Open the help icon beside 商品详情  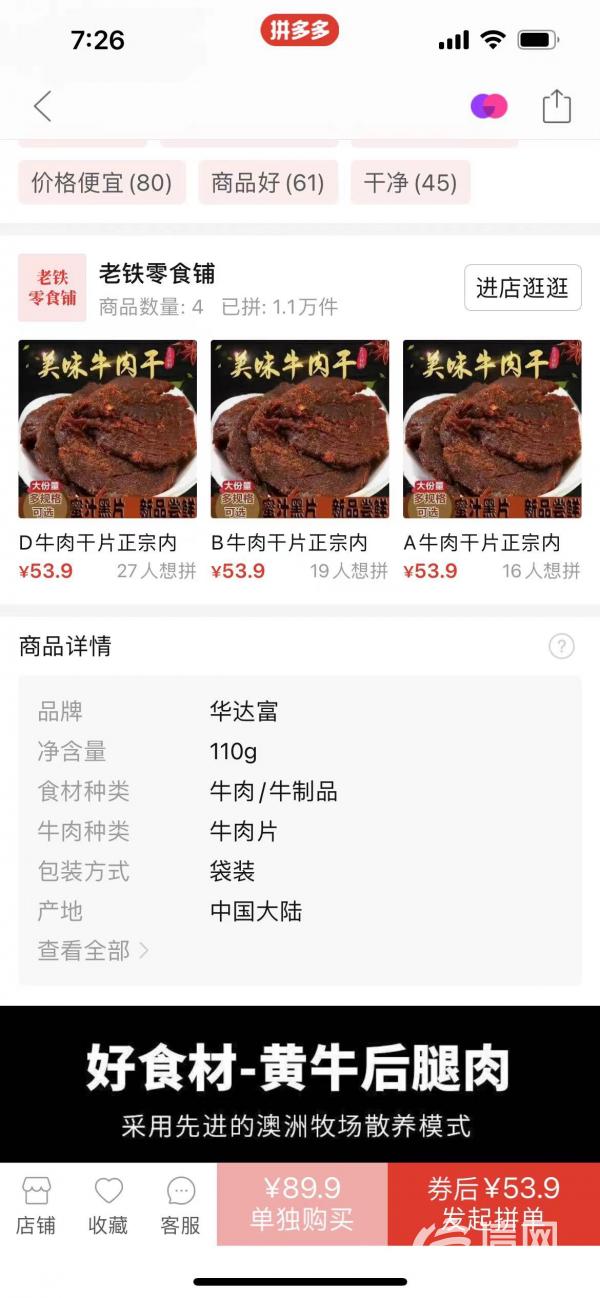click(x=562, y=646)
